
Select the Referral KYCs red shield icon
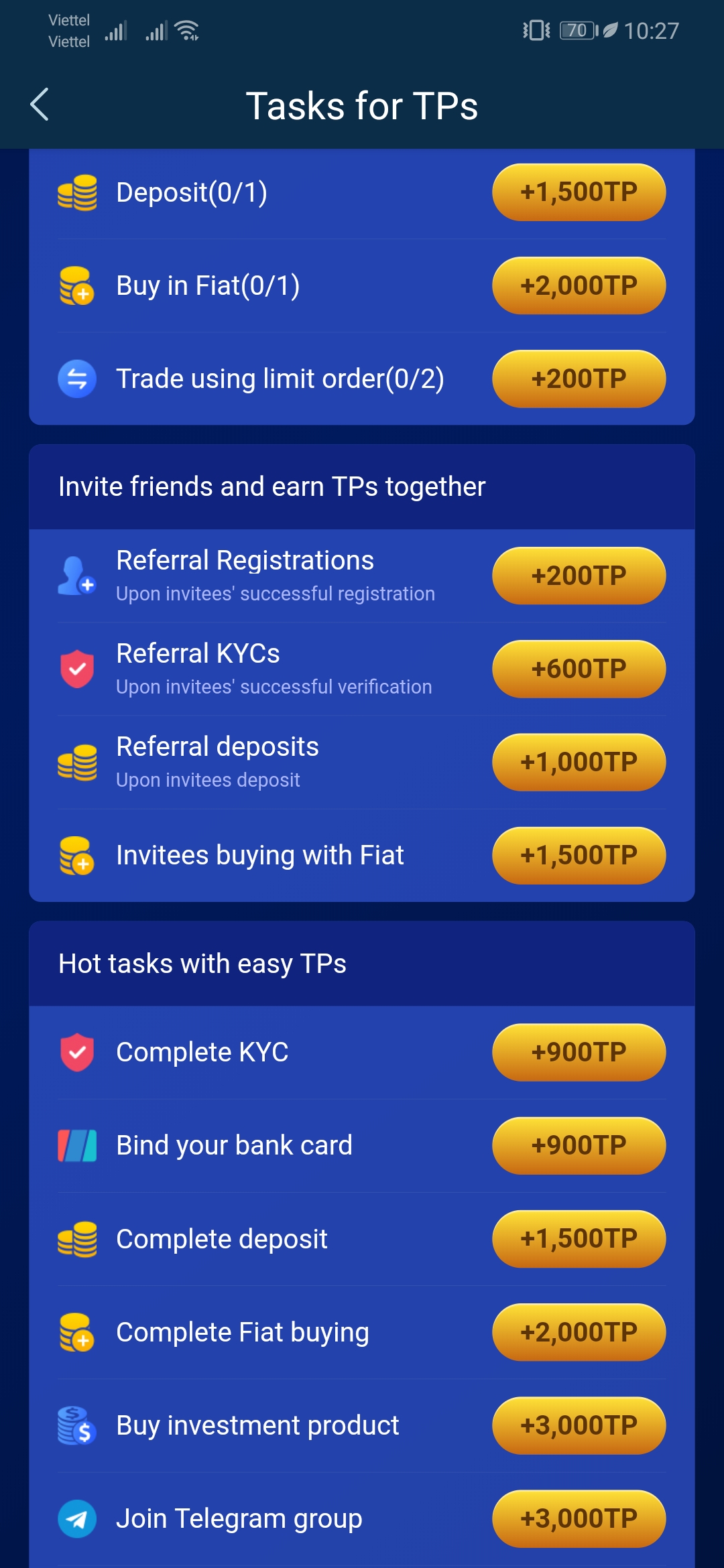point(77,668)
